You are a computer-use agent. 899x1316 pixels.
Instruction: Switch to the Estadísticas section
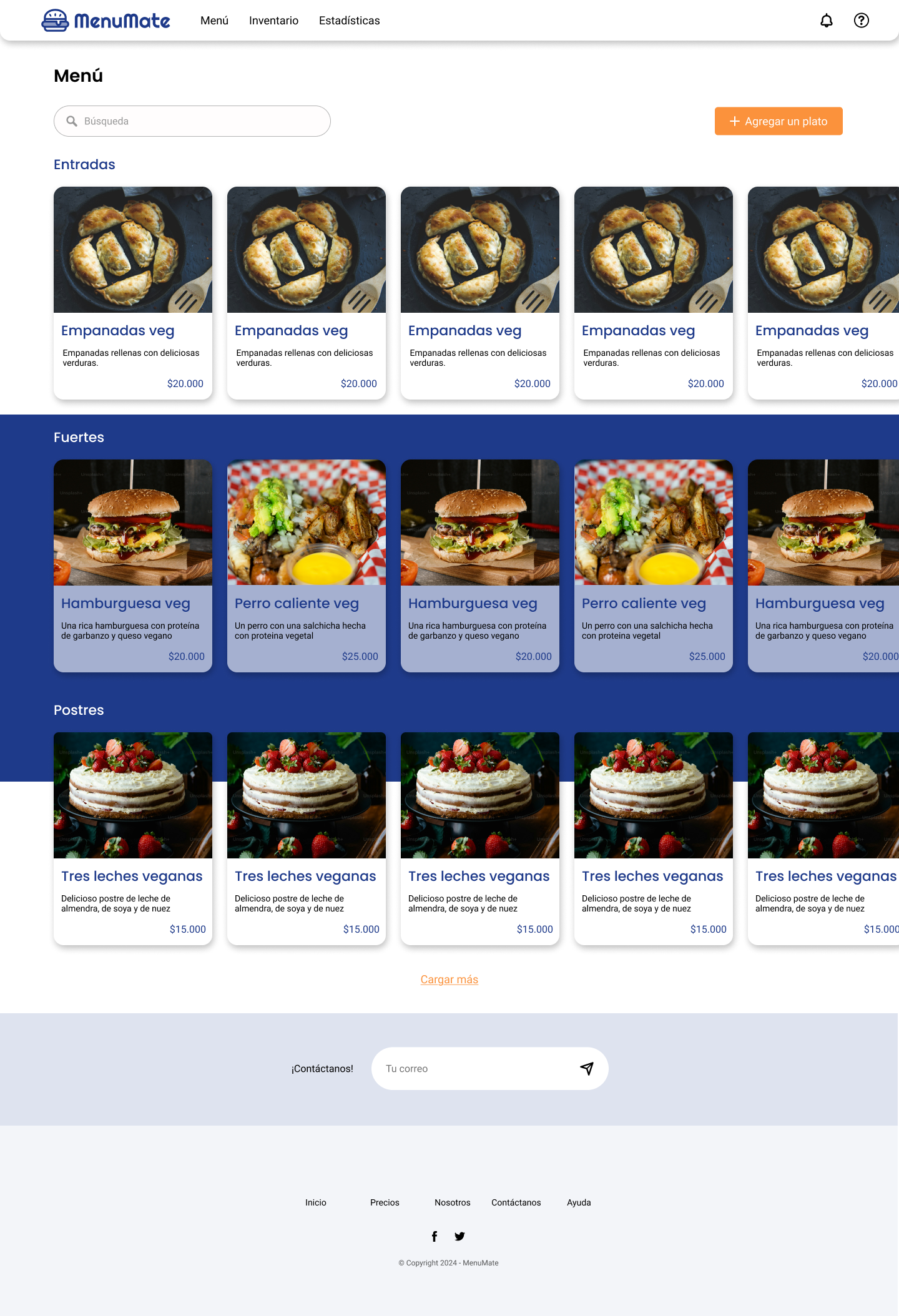[x=349, y=21]
